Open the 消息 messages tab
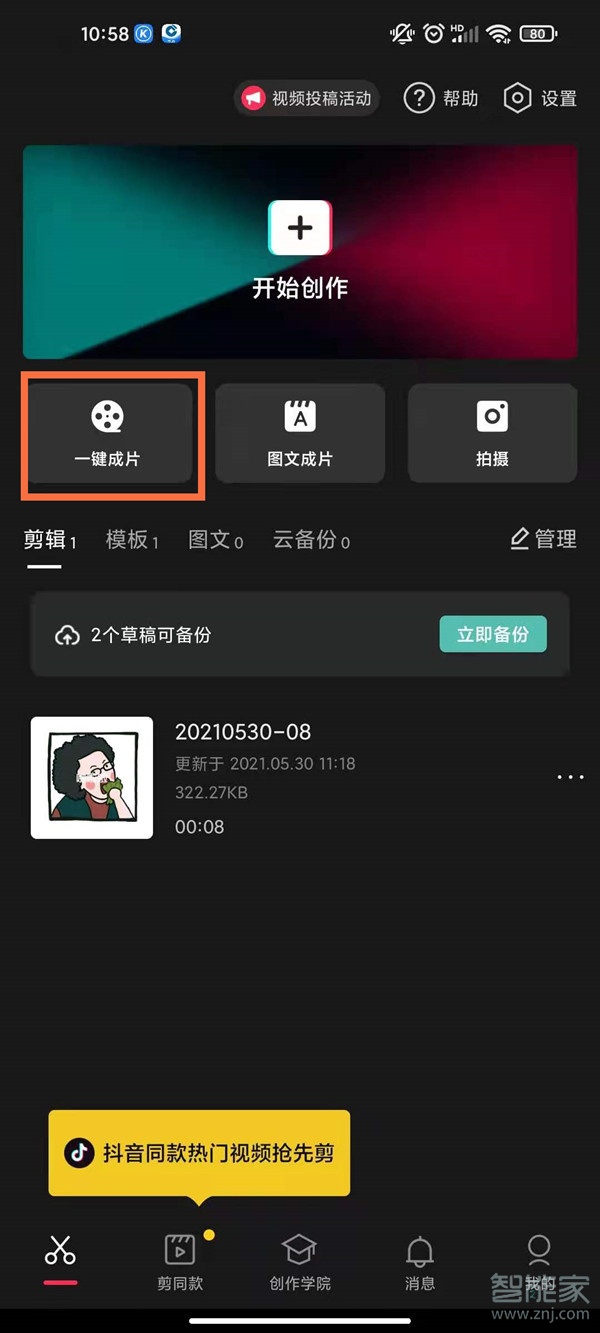Image resolution: width=600 pixels, height=1333 pixels. 420,1262
